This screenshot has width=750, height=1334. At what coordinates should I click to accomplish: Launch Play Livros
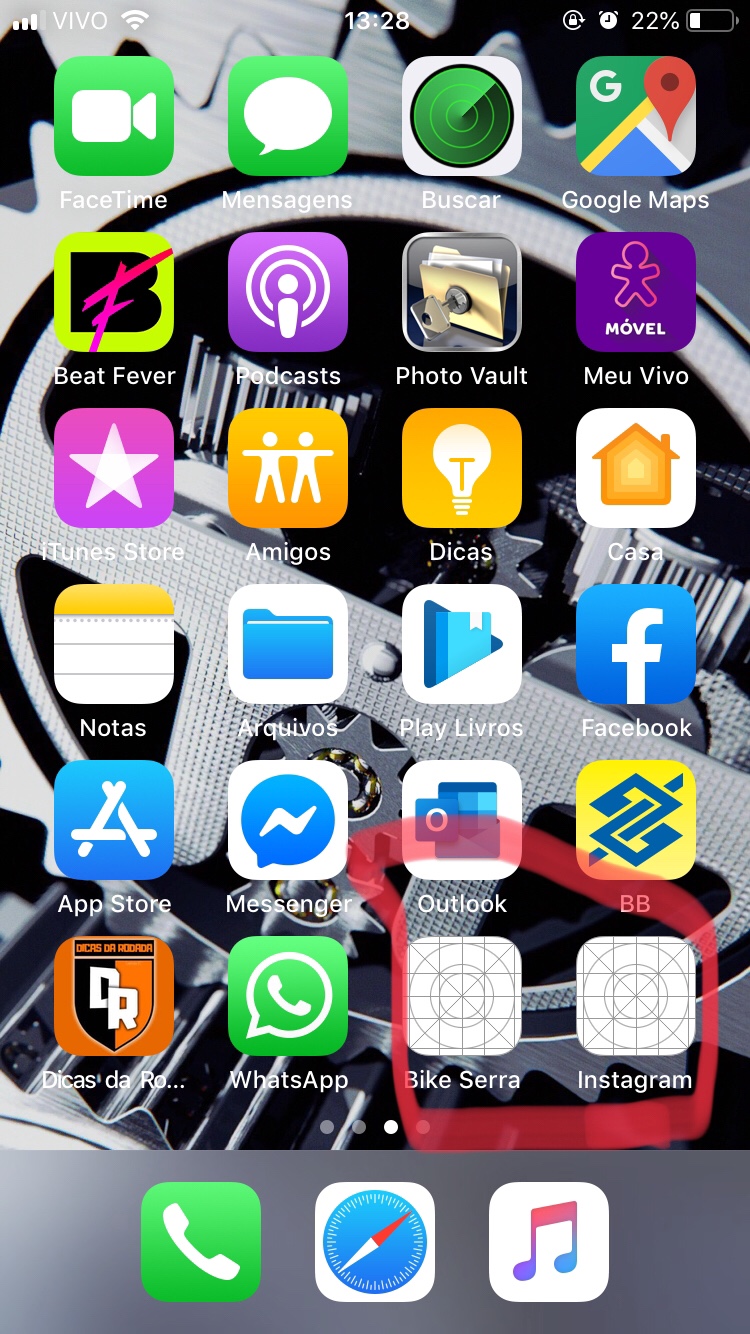461,644
